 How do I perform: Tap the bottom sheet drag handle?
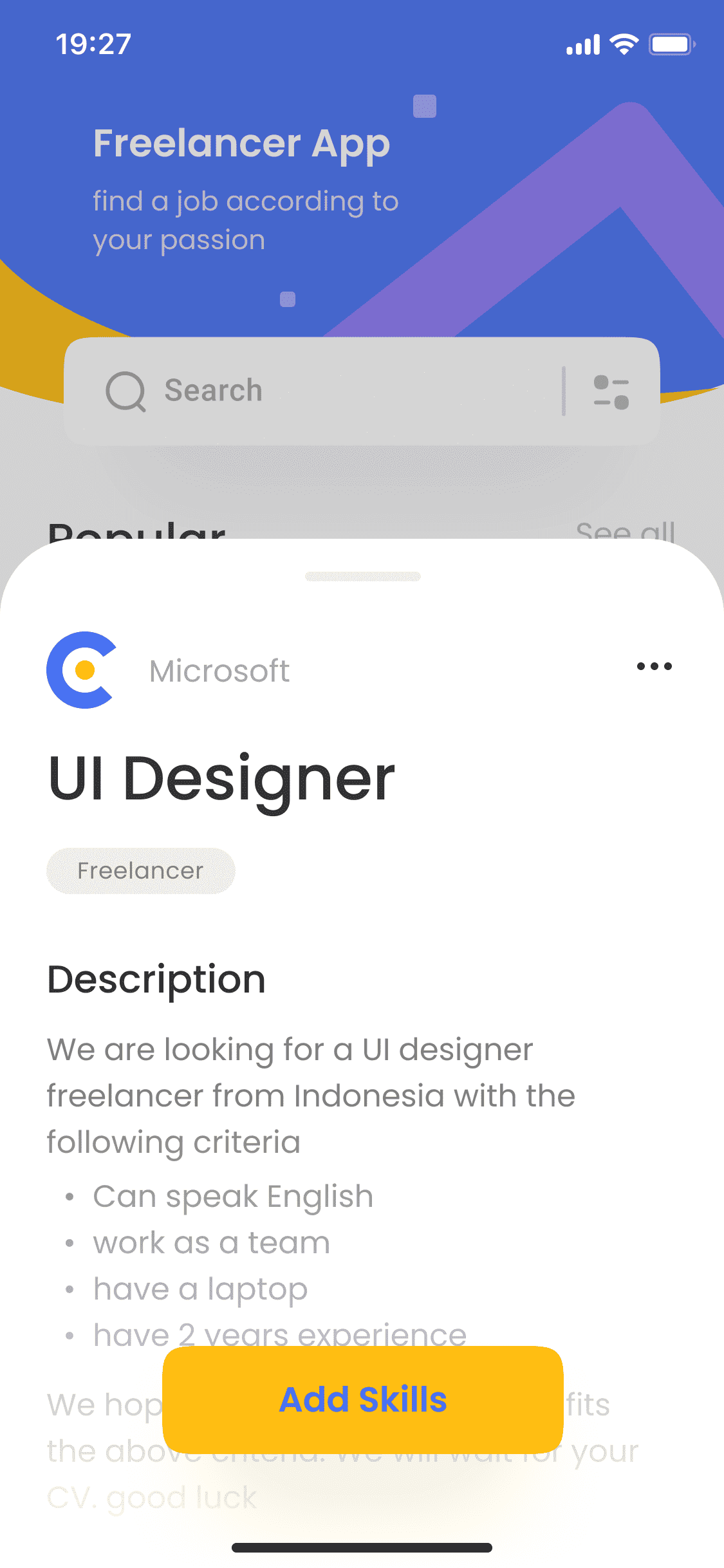click(362, 576)
